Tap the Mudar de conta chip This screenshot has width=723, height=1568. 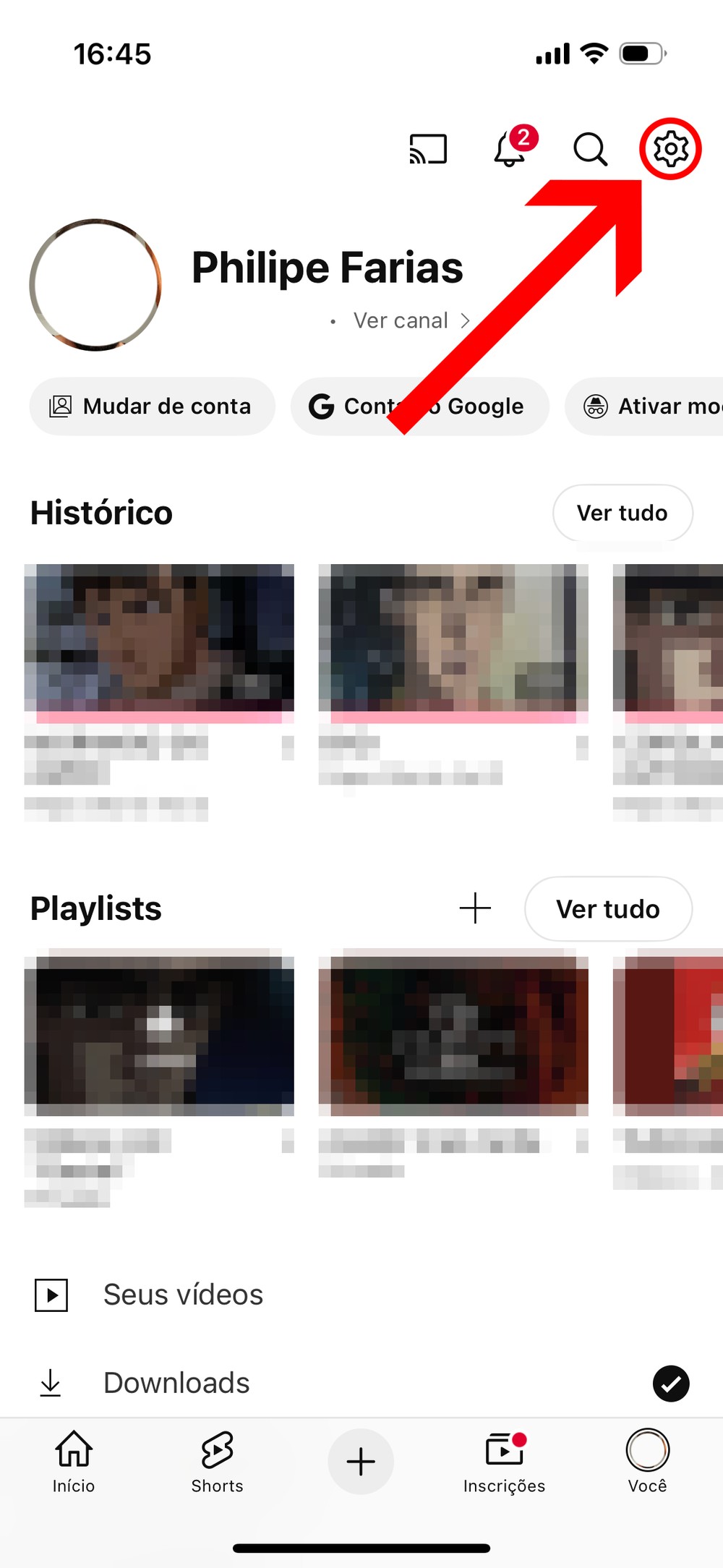[152, 406]
